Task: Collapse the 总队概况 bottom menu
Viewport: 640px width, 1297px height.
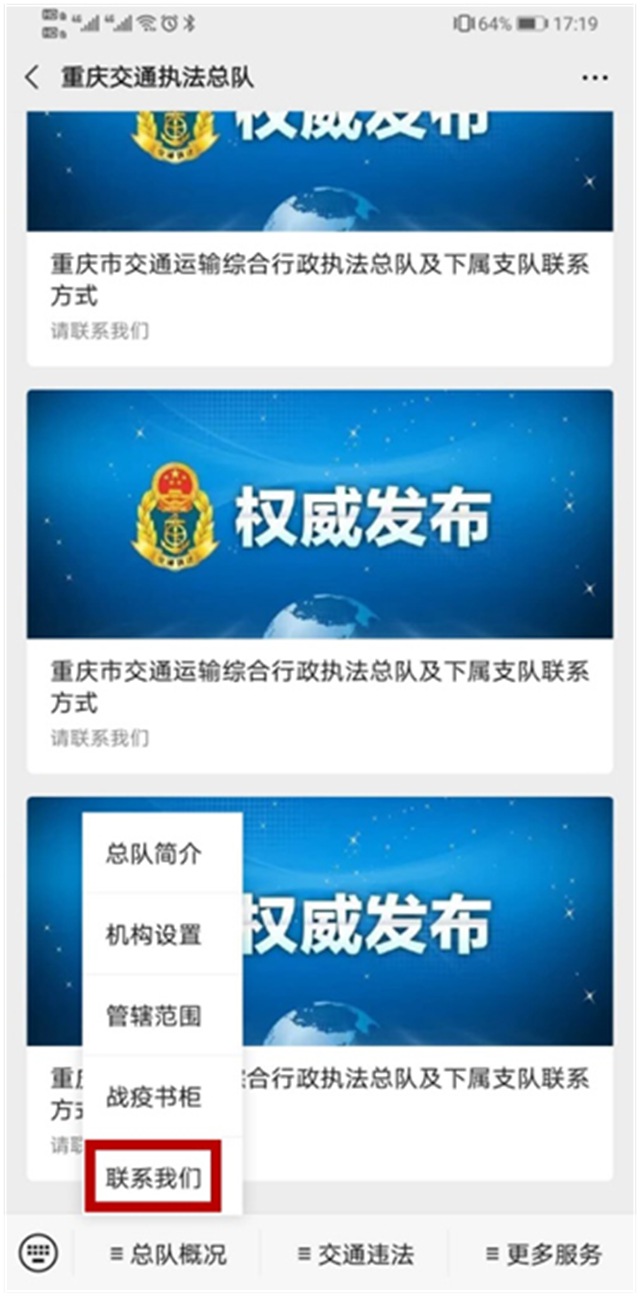Action: (x=168, y=1254)
